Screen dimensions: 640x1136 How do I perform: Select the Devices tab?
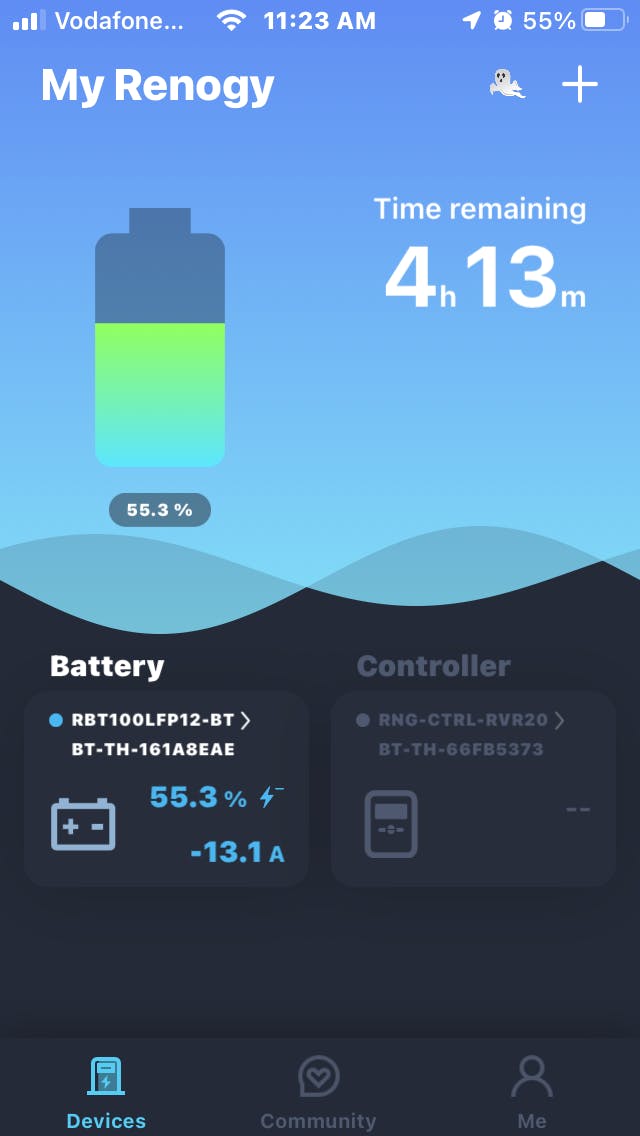pyautogui.click(x=106, y=1093)
